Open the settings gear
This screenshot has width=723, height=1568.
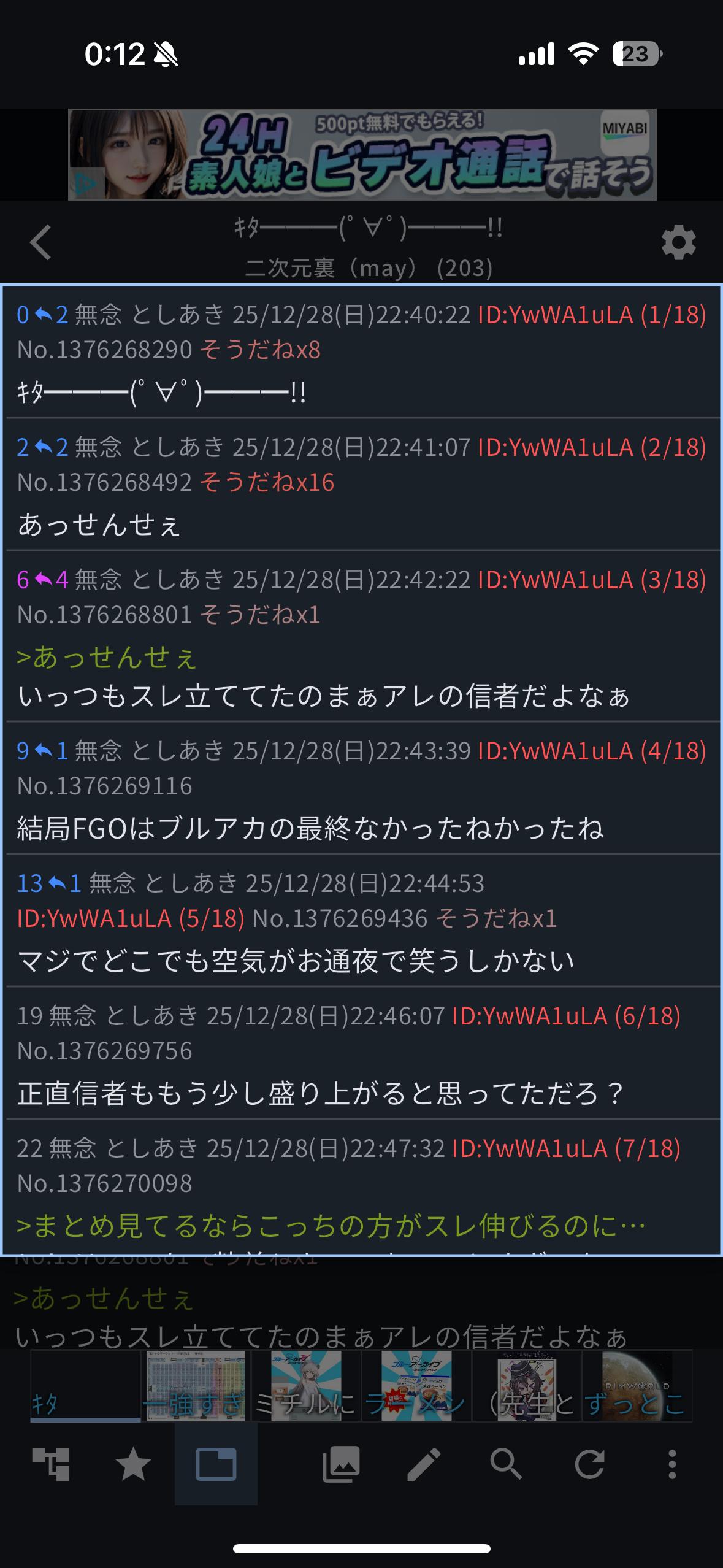click(678, 244)
